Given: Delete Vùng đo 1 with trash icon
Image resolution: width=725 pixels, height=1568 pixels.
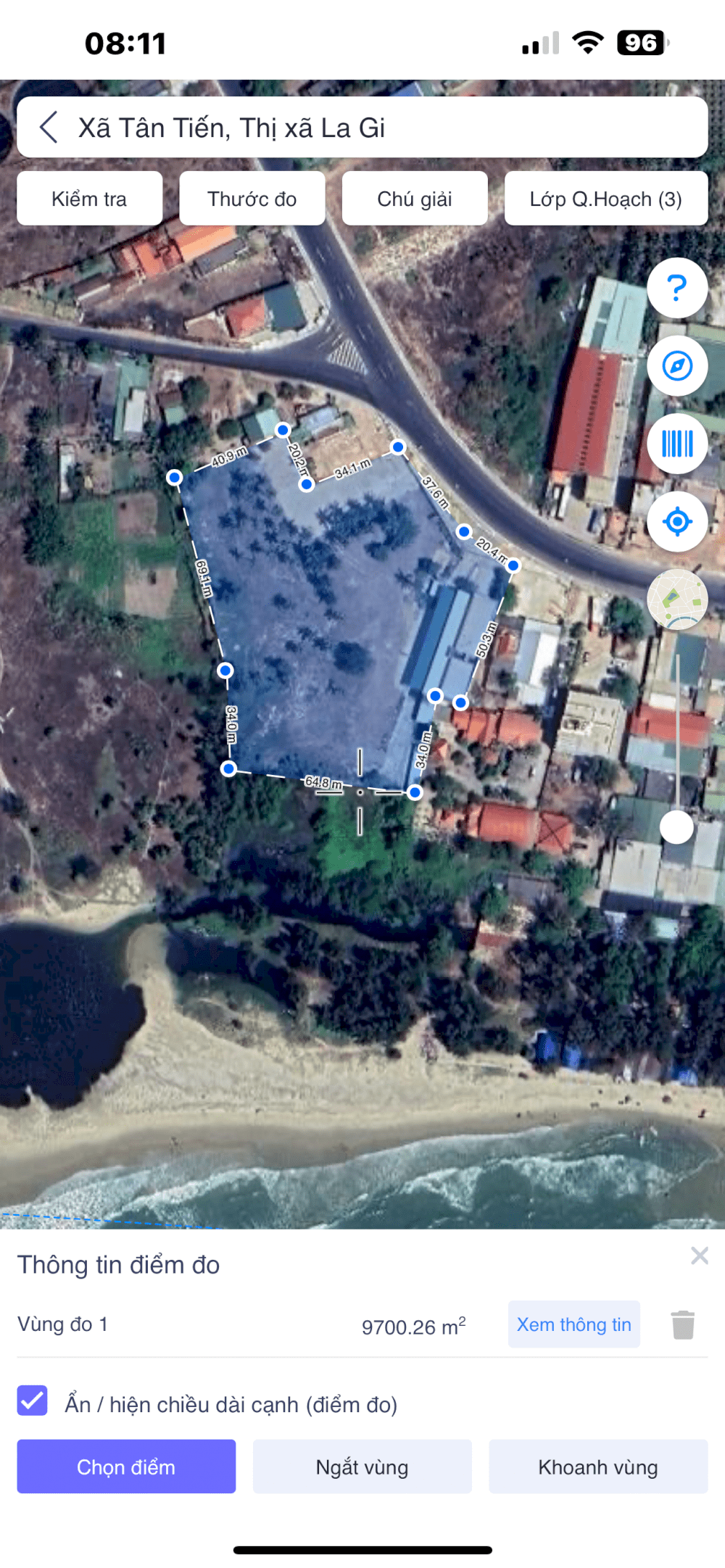Looking at the screenshot, I should click(x=682, y=1324).
